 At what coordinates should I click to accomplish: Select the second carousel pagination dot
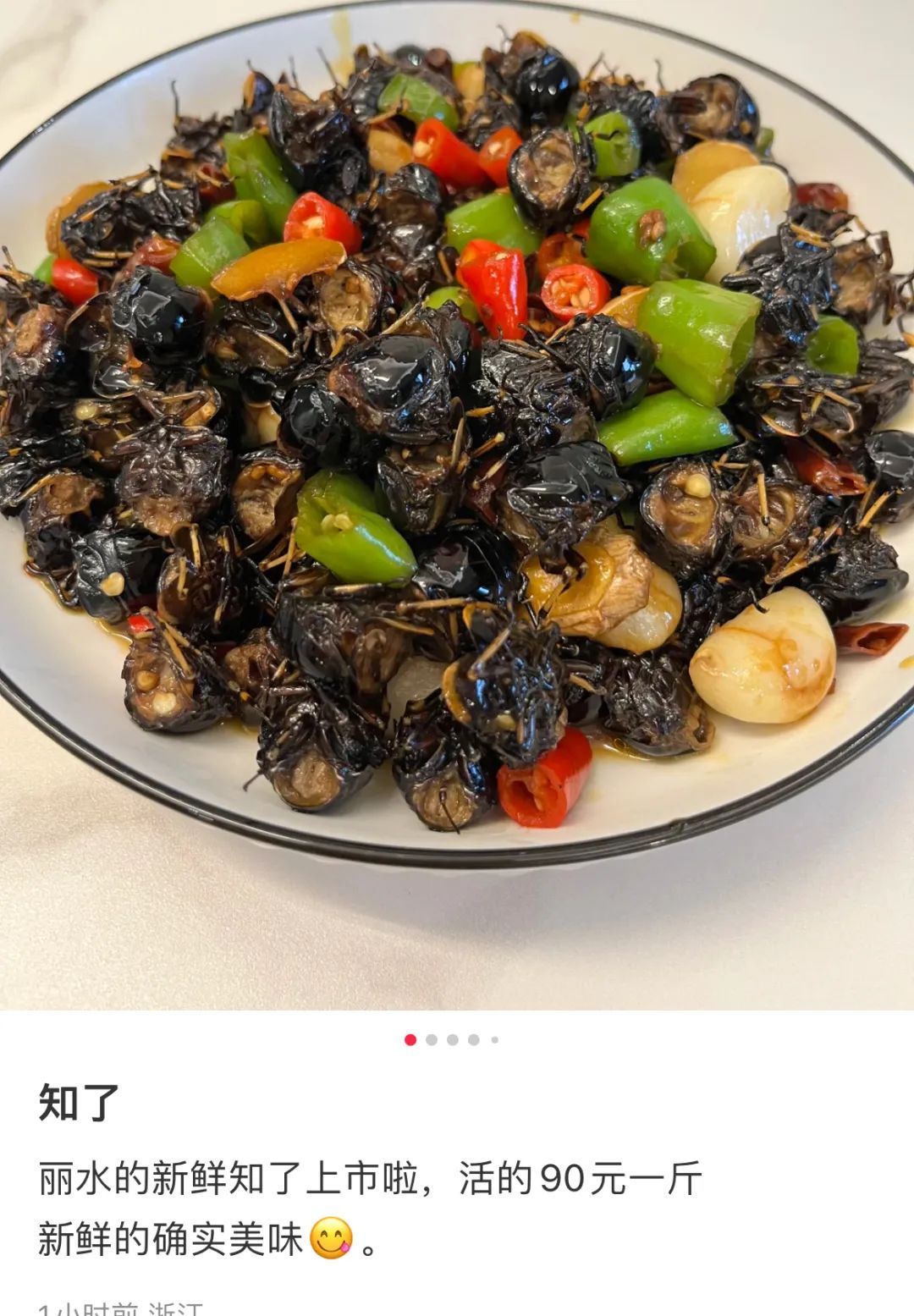point(431,1038)
